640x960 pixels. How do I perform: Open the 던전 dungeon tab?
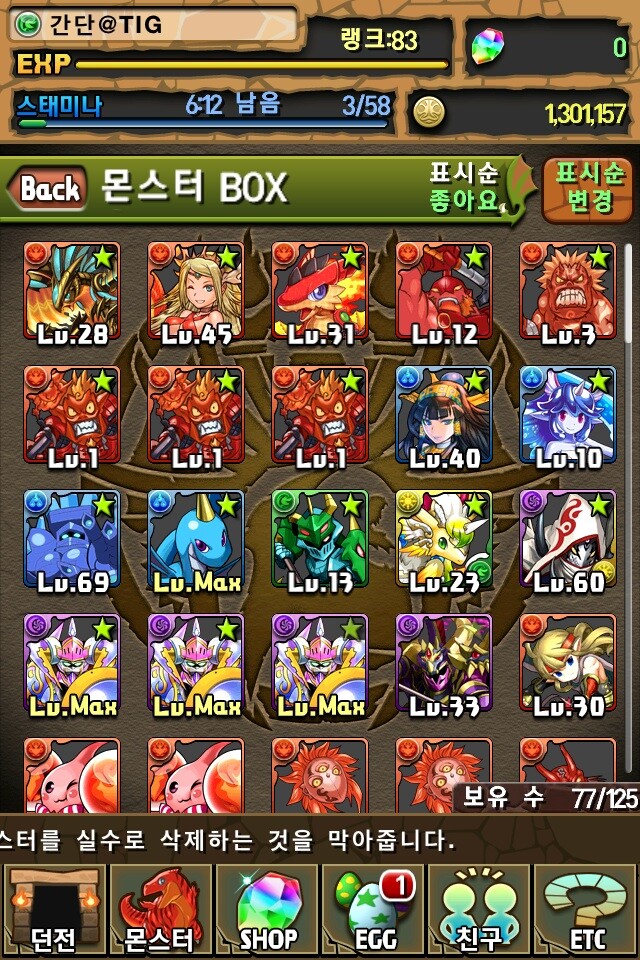53,910
